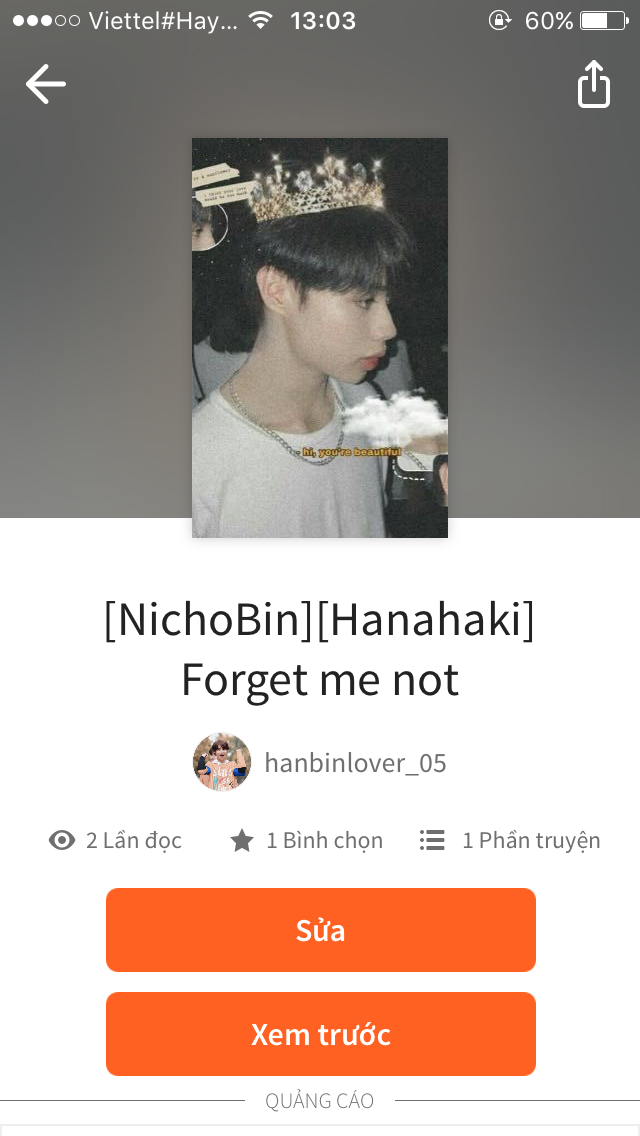The height and width of the screenshot is (1136, 640).
Task: Tap the Sửa button
Action: [x=320, y=930]
